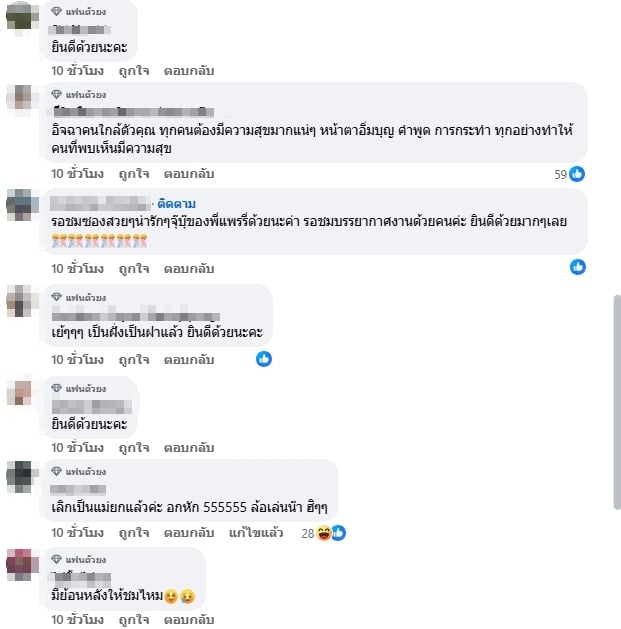Screen dimensions: 621x629
Task: Follow the commenter via the ติดตาม link
Action: (x=177, y=202)
